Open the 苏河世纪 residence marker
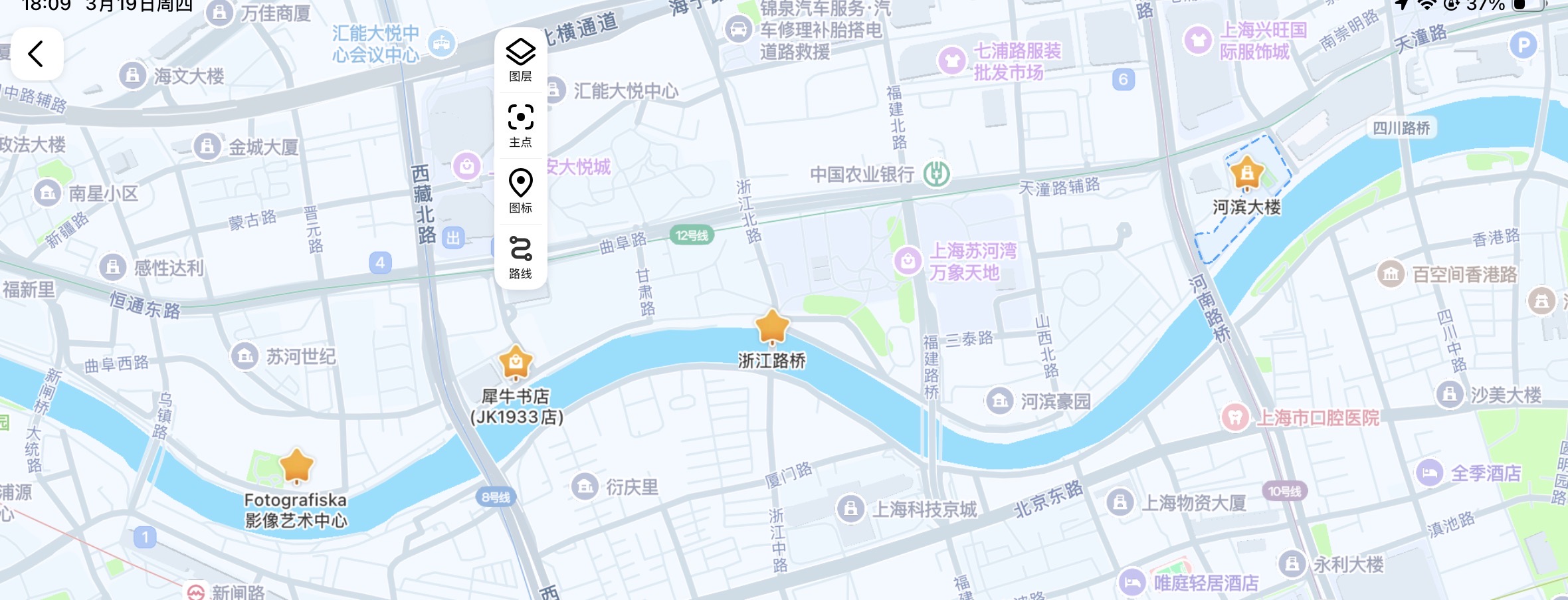1568x600 pixels. point(245,357)
